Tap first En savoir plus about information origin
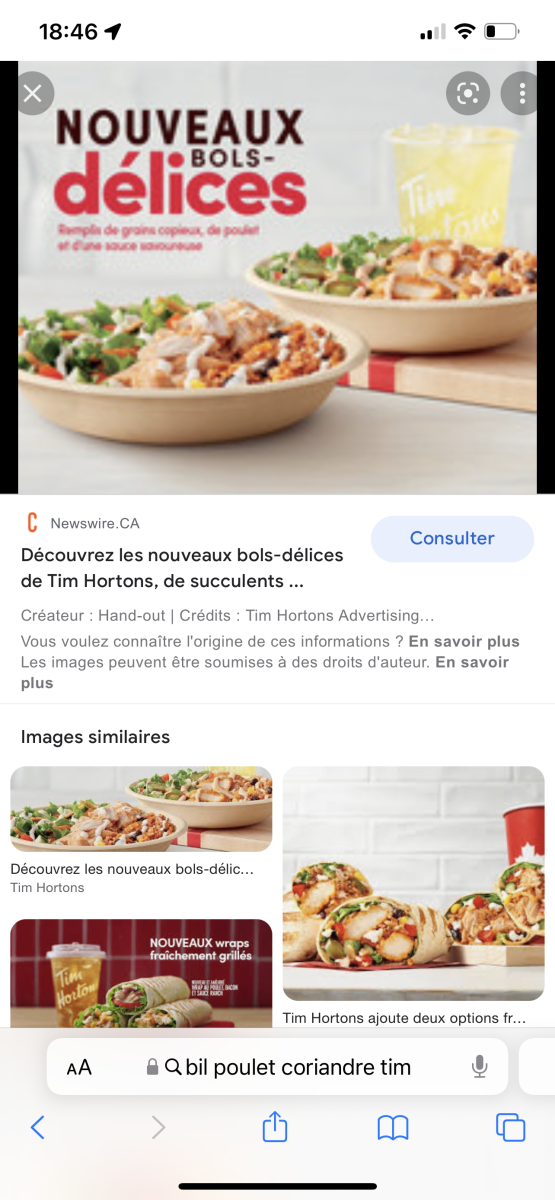The width and height of the screenshot is (555, 1200). tap(464, 641)
